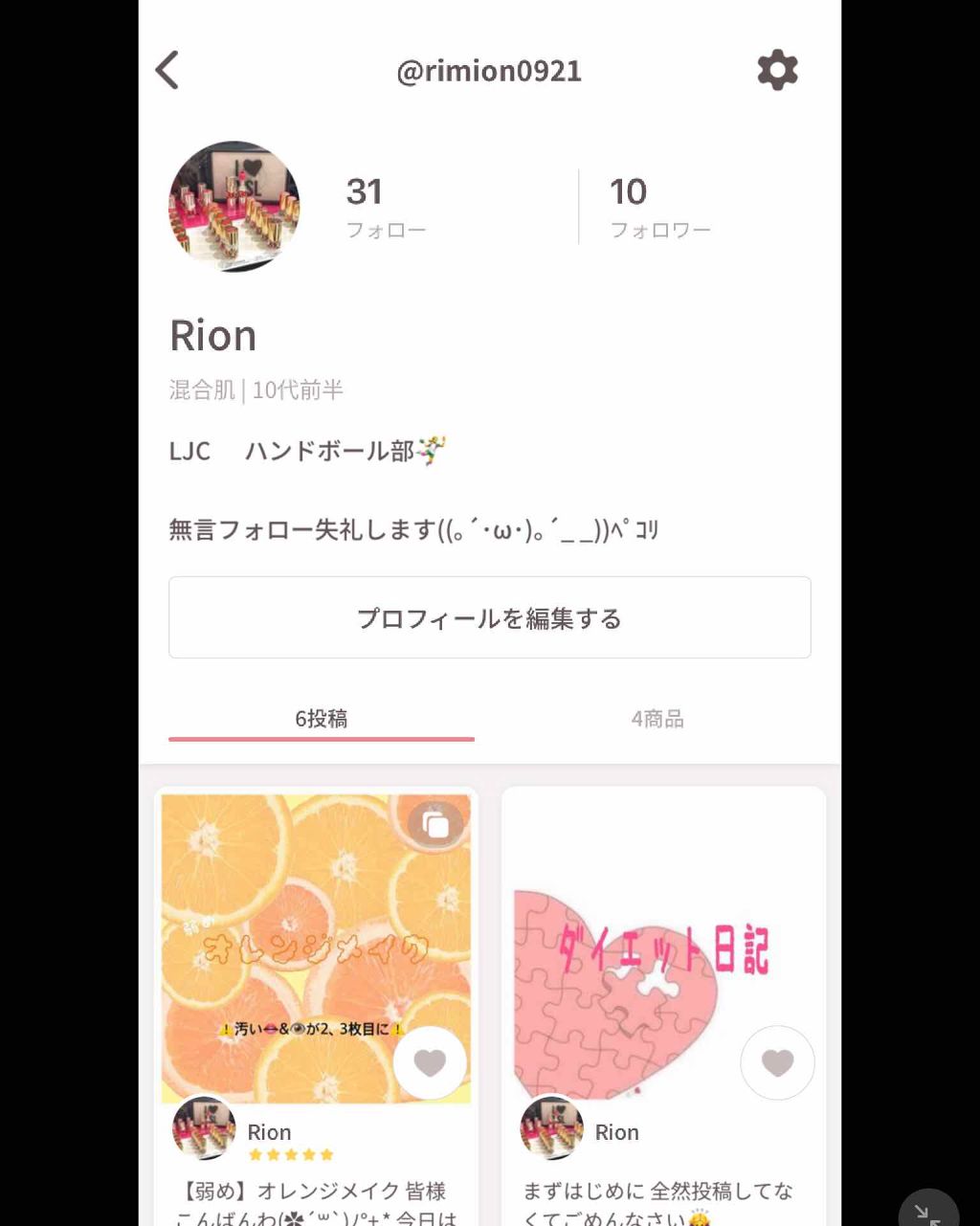The image size is (980, 1226).
Task: Switch to the 6投稿 tab
Action: pos(321,719)
